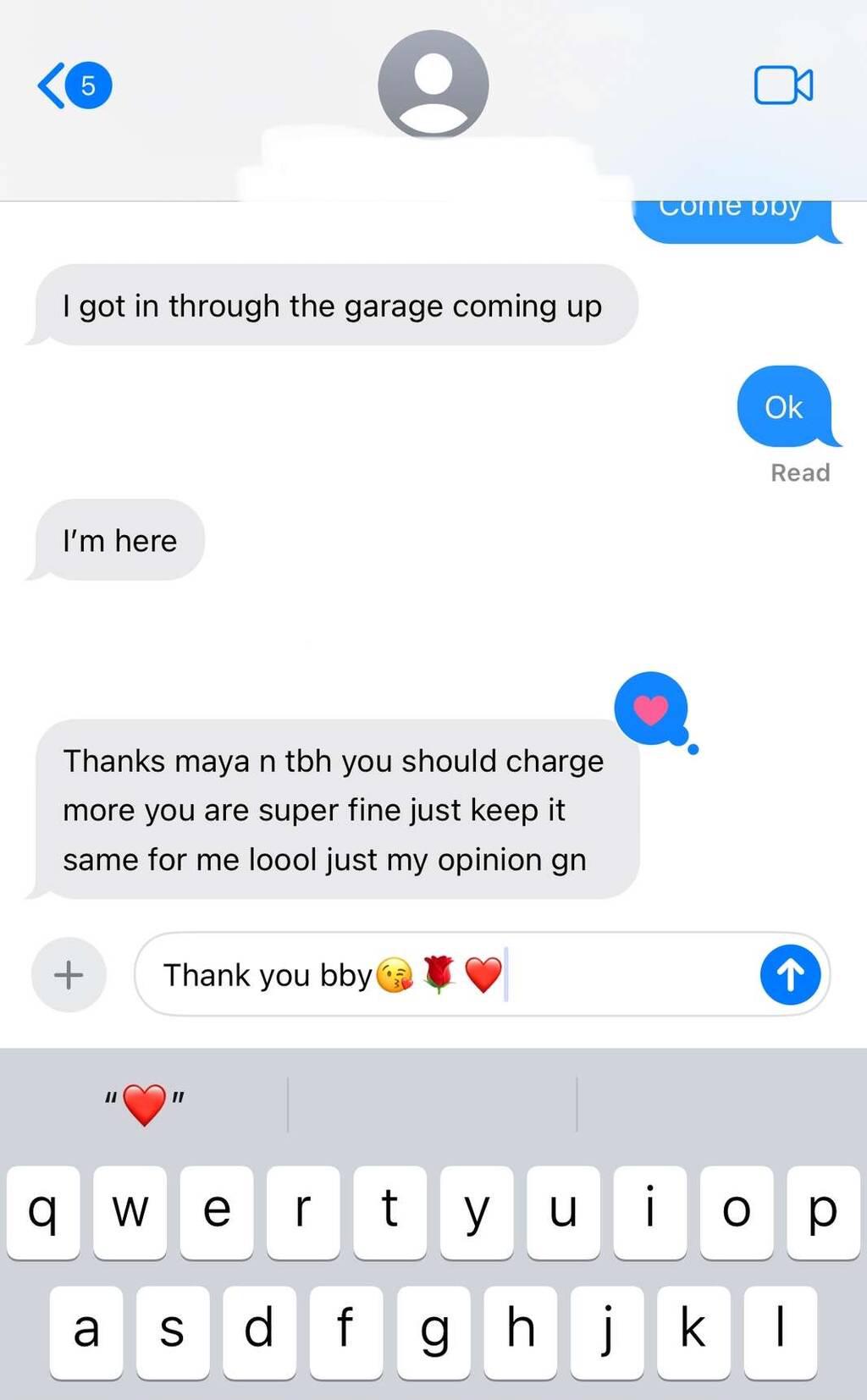Open the contact's profile avatar
This screenshot has width=867, height=1400.
click(x=433, y=84)
